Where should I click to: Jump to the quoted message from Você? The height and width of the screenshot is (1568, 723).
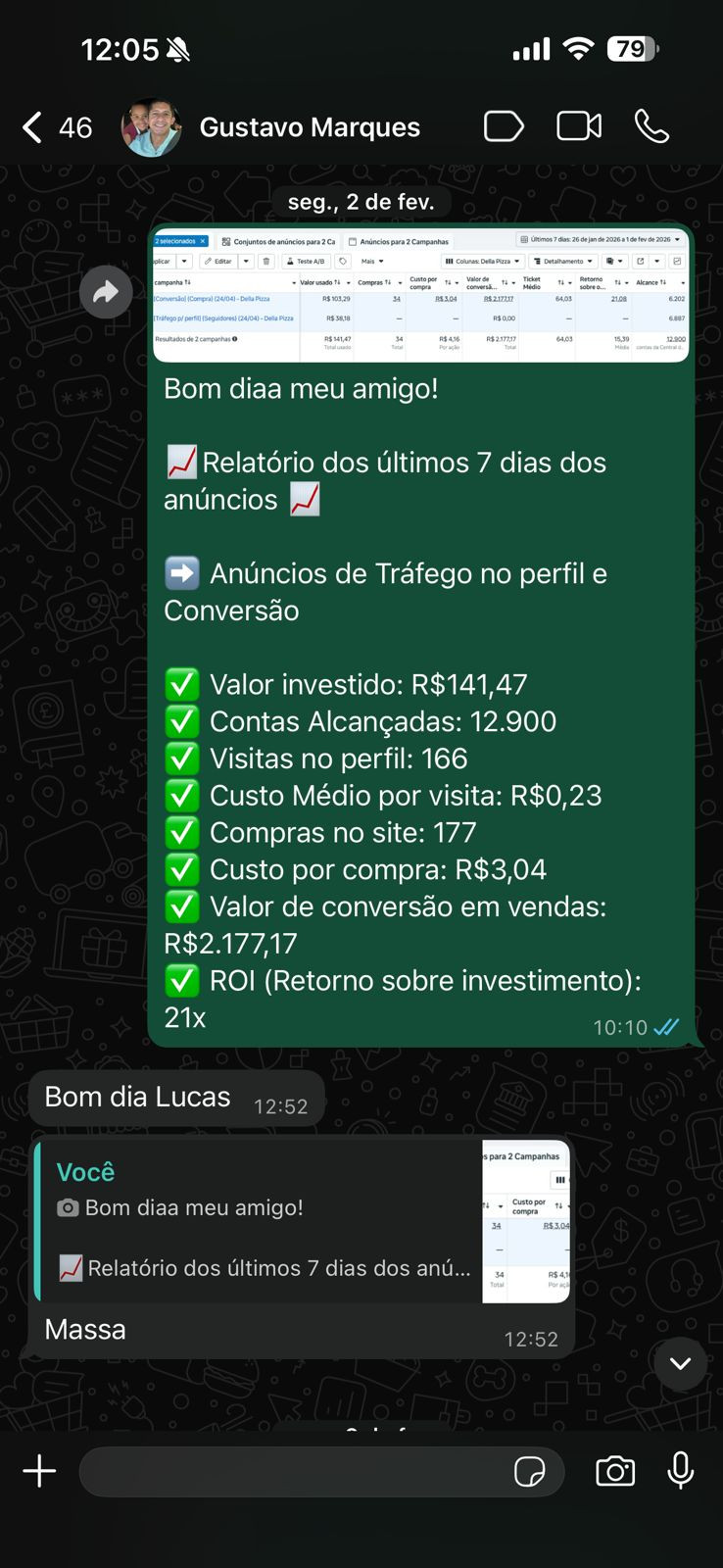[x=302, y=1221]
